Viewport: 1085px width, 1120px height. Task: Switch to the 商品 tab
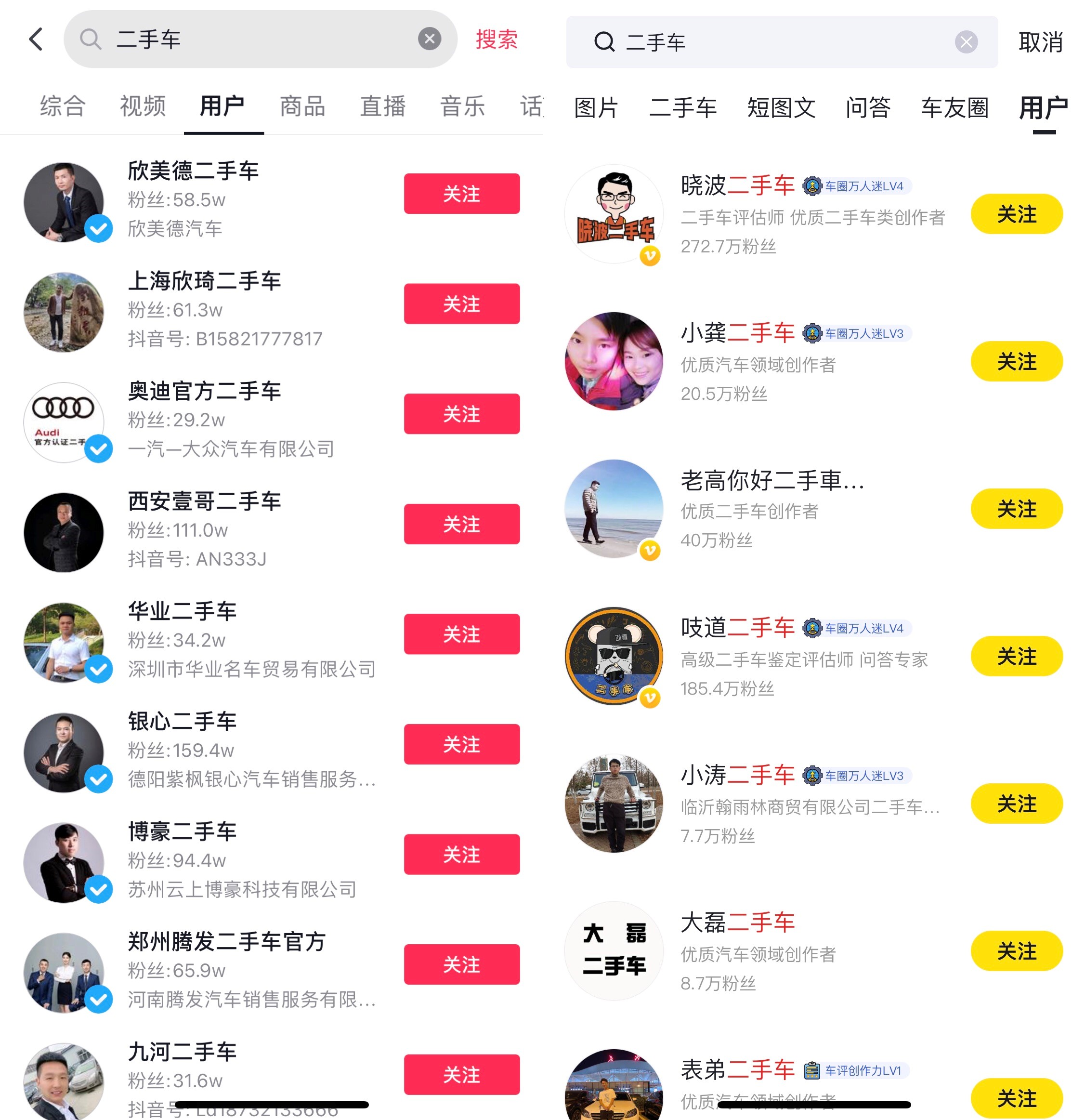tap(302, 106)
